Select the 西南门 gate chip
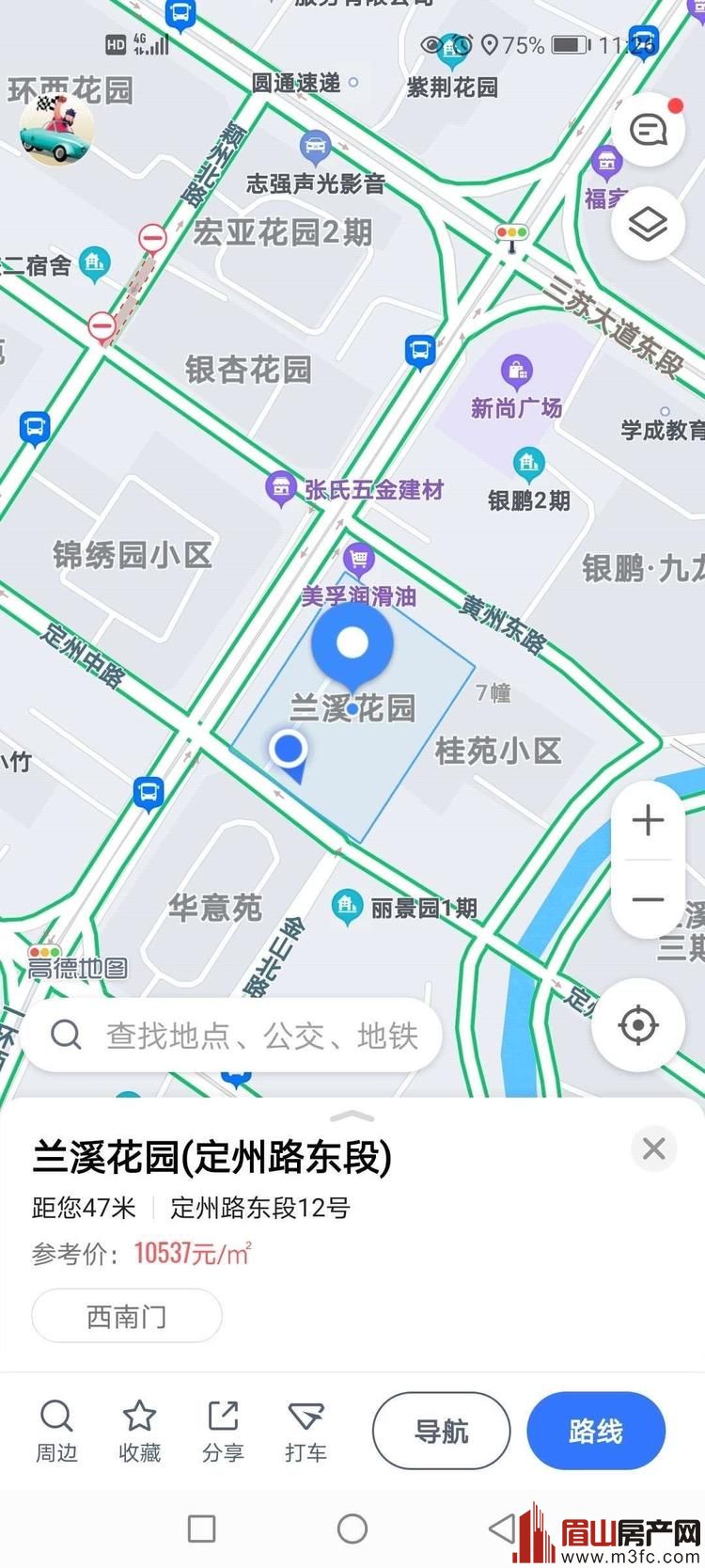Image resolution: width=705 pixels, height=1568 pixels. (x=127, y=1316)
